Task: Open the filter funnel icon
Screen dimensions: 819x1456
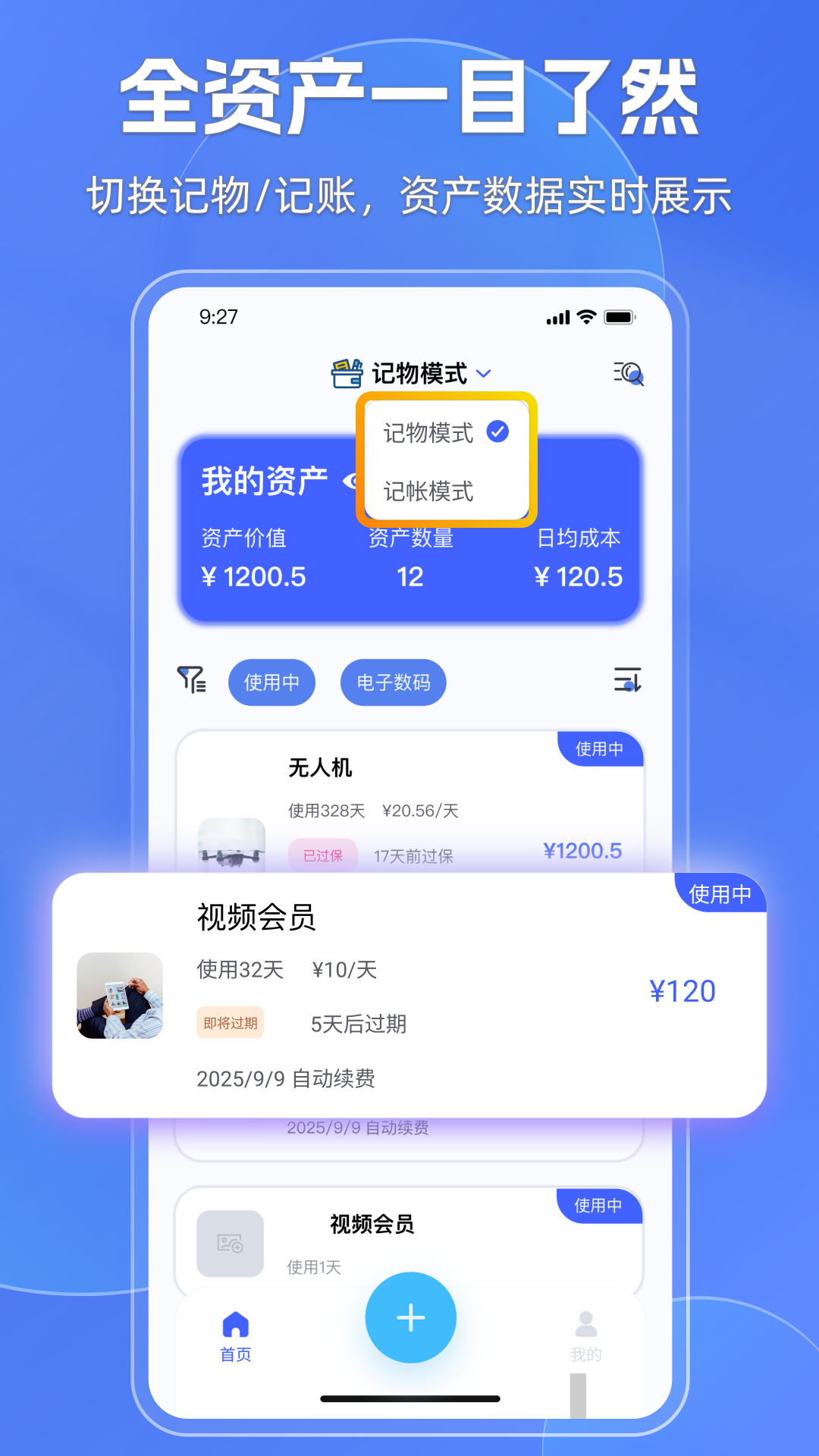Action: (x=190, y=682)
